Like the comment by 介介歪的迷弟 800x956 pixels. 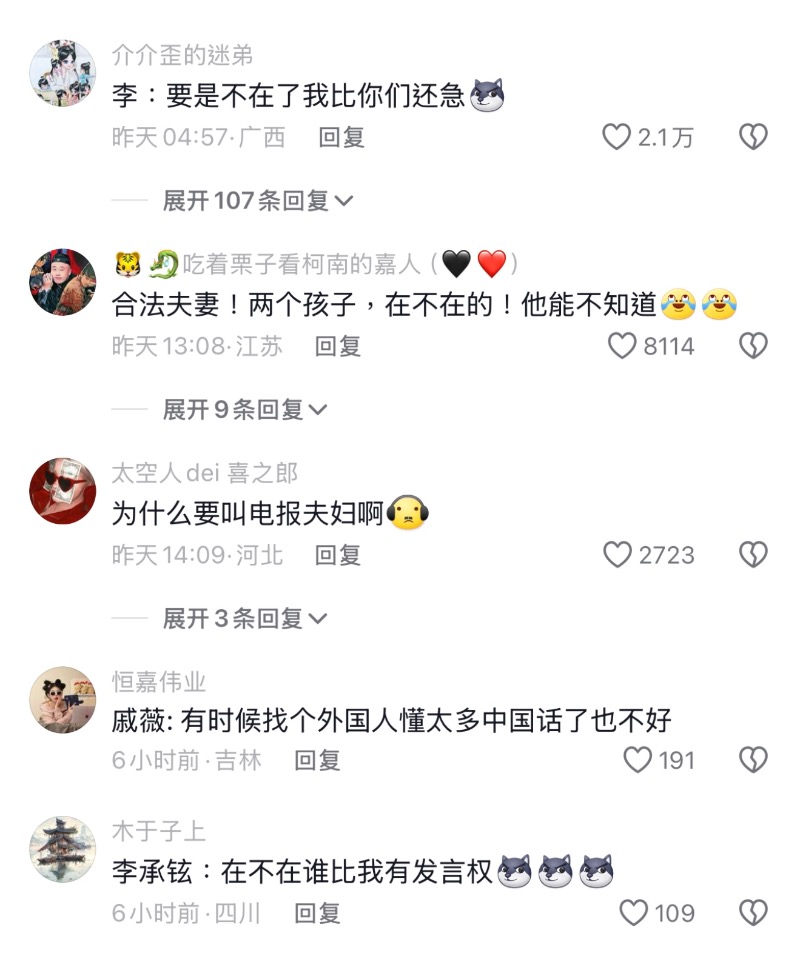(616, 137)
